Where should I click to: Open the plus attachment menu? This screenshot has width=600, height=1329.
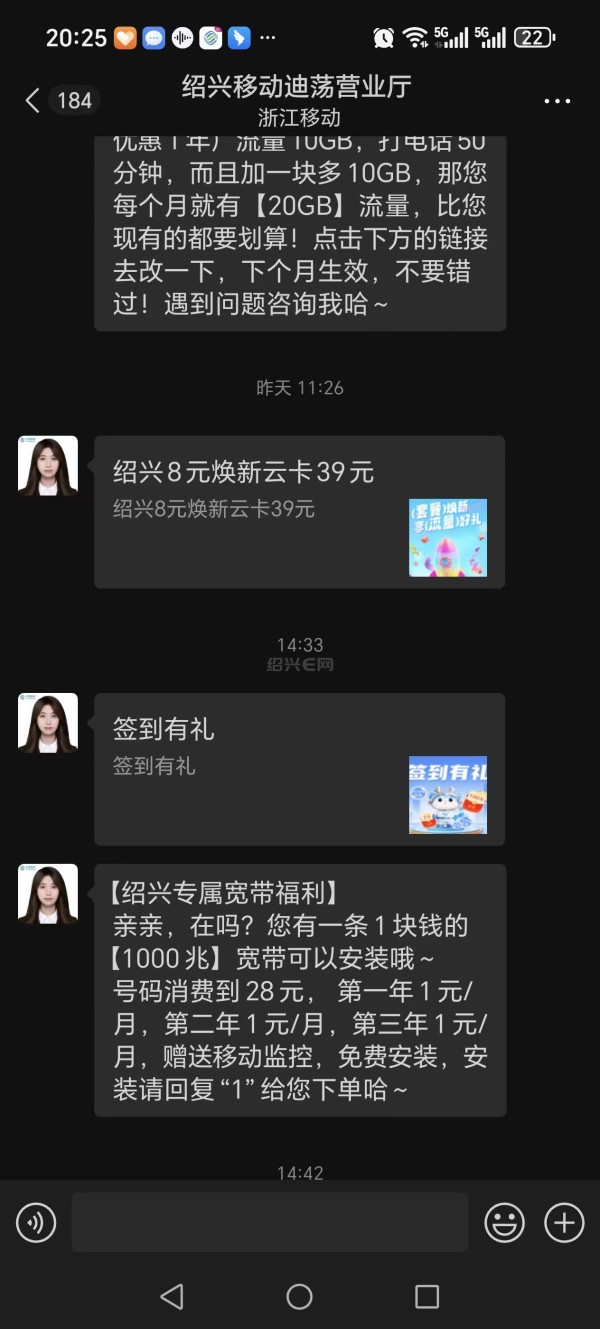(x=563, y=1222)
